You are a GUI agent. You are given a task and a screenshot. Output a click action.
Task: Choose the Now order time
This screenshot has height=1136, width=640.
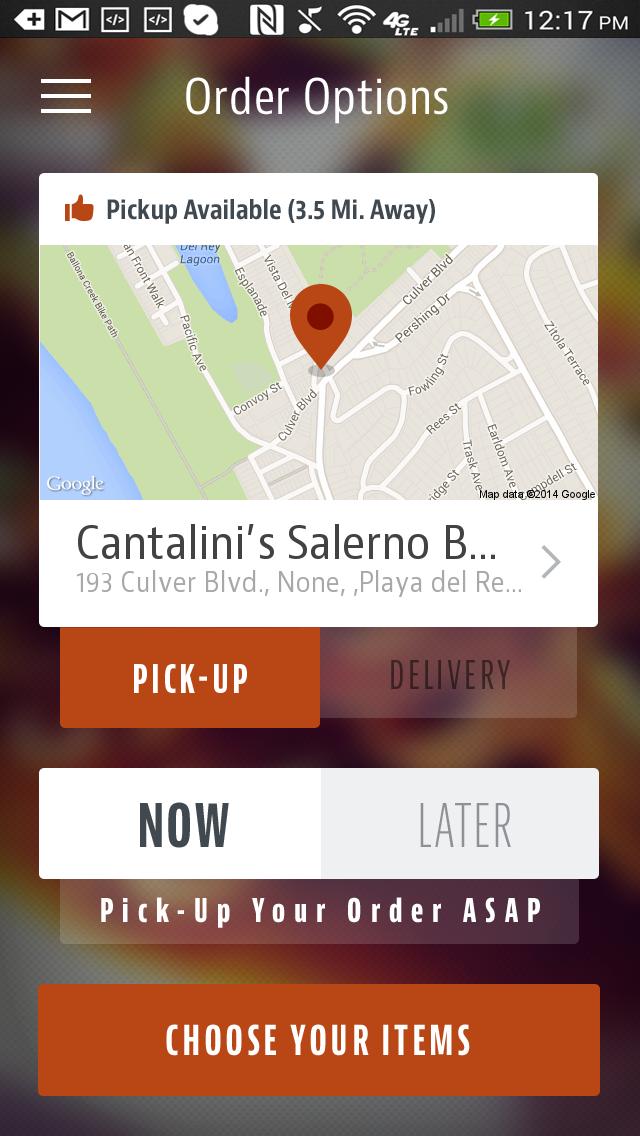[182, 824]
